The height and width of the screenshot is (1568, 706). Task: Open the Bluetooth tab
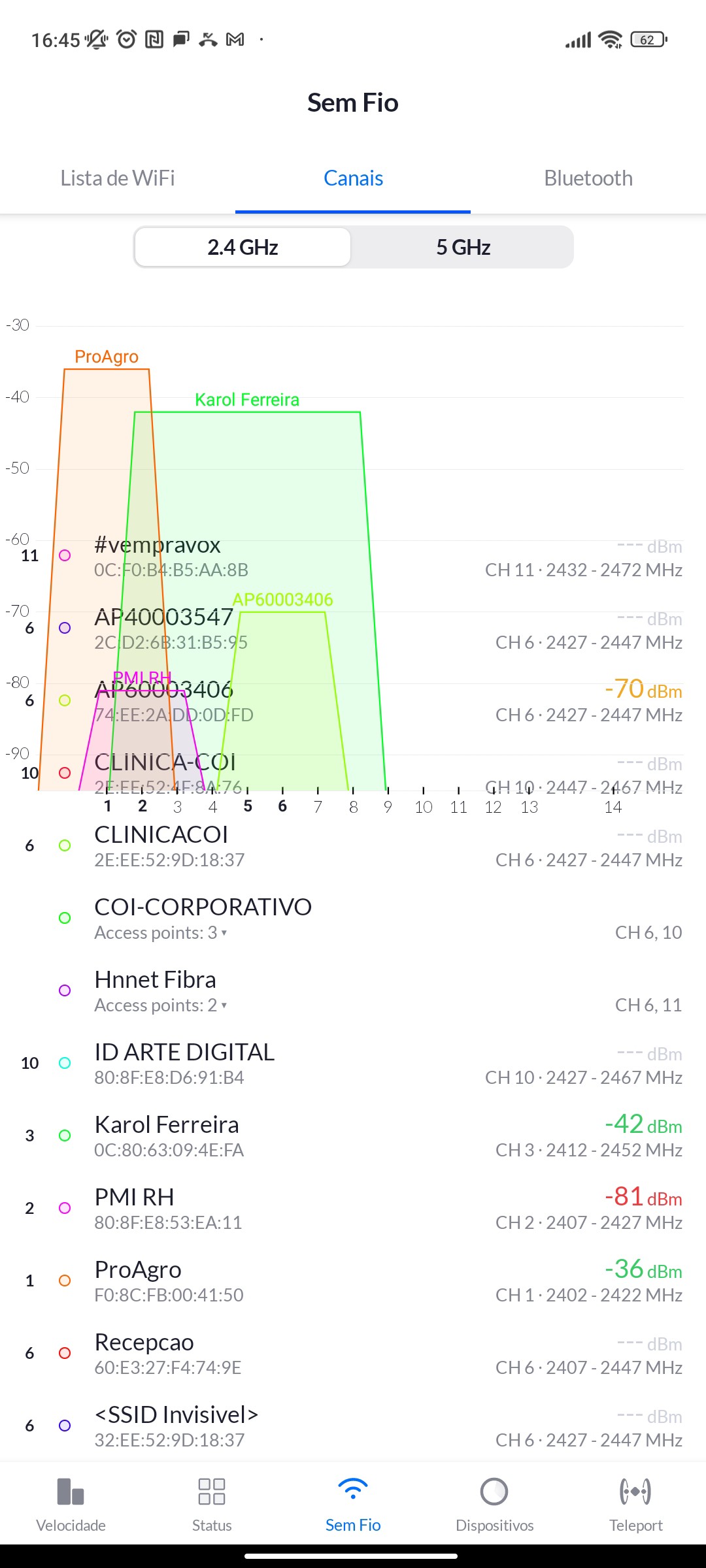(x=588, y=178)
